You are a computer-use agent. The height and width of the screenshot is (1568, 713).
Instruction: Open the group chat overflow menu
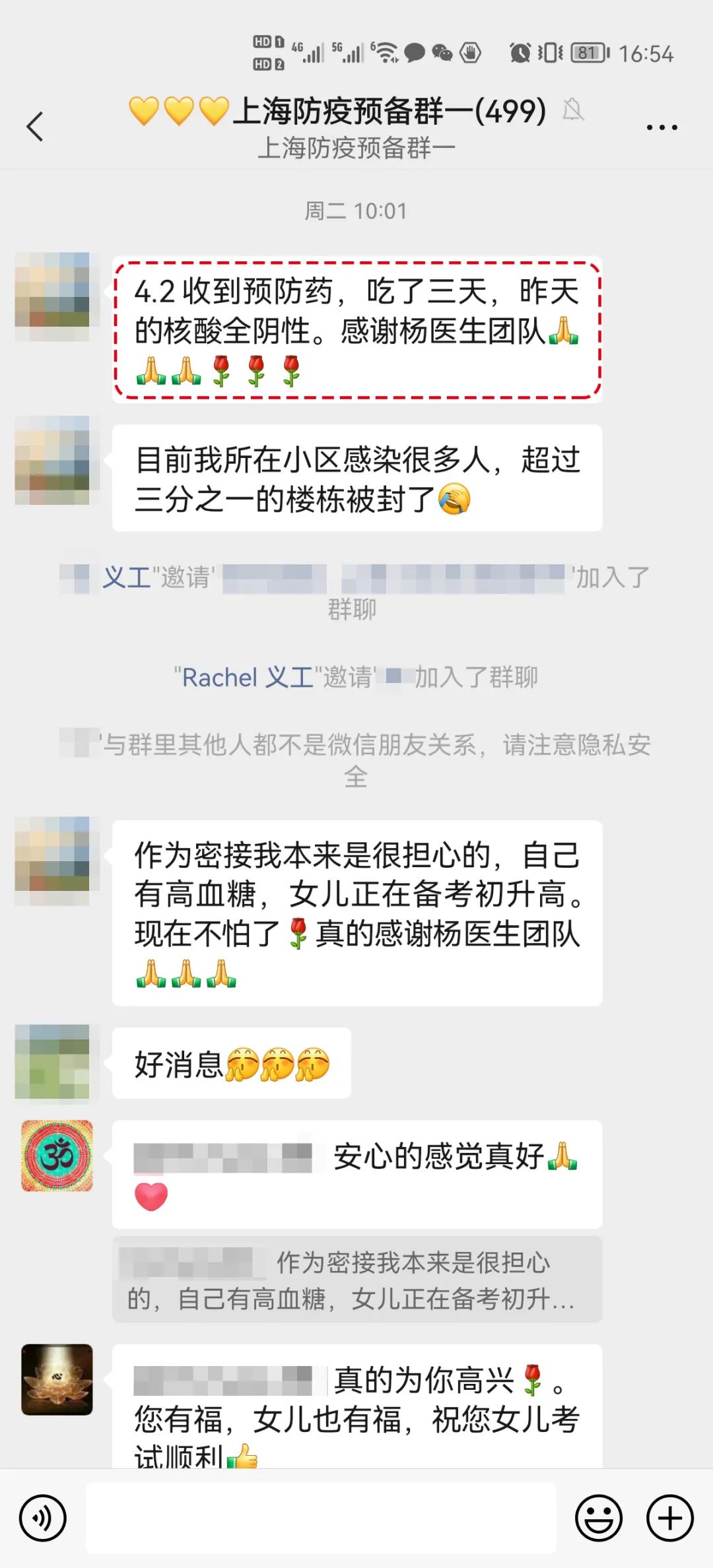[x=662, y=127]
